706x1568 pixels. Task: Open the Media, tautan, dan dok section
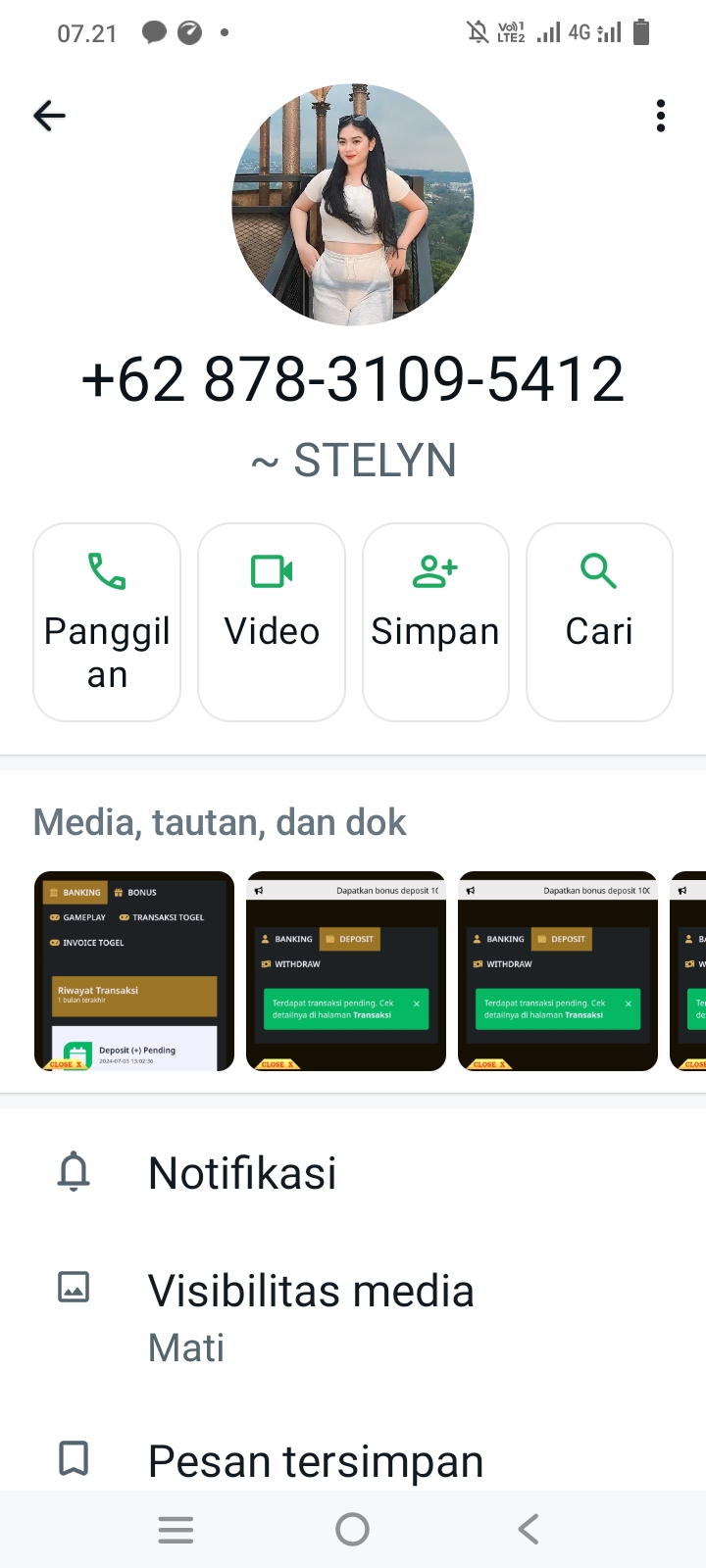click(220, 822)
